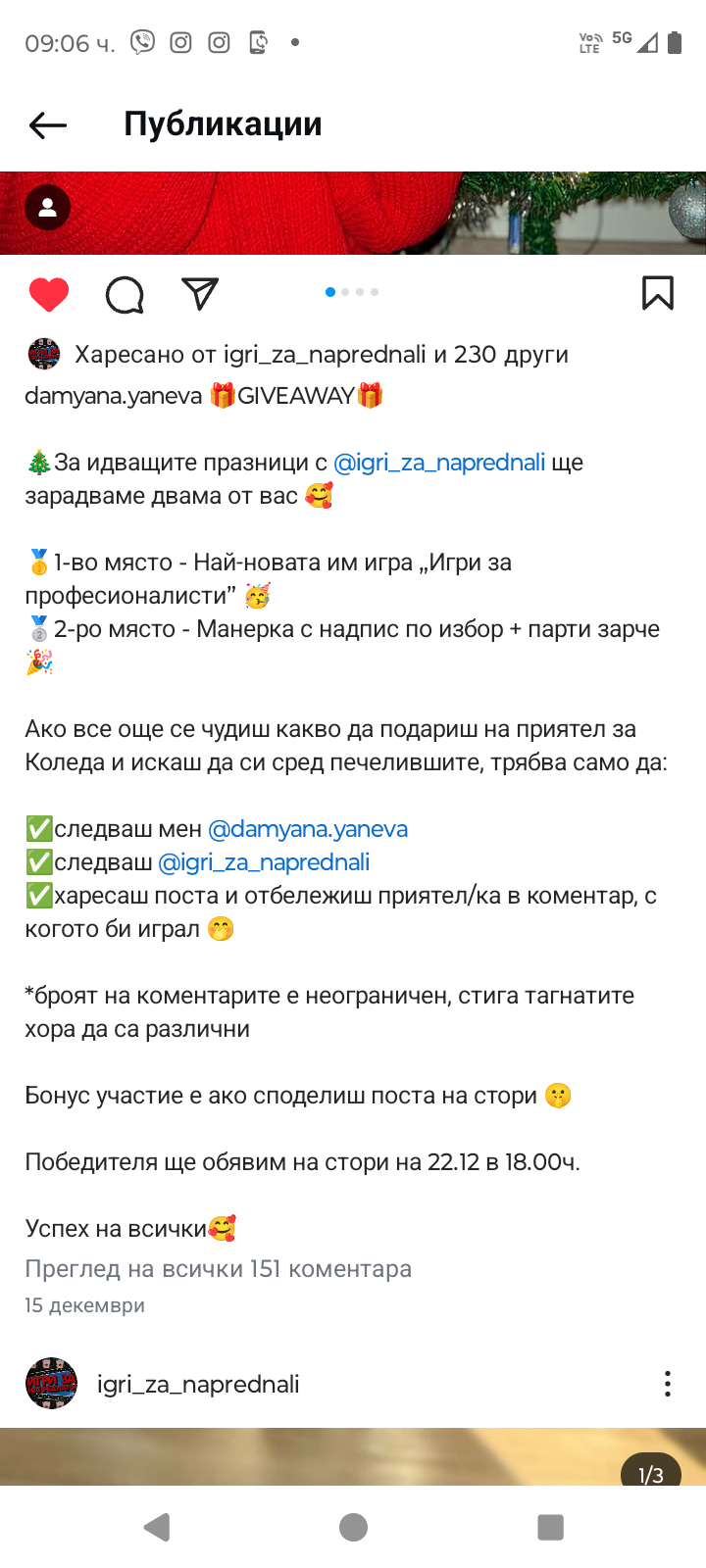Share the post with the paper plane icon
706x1568 pixels.
coord(200,294)
